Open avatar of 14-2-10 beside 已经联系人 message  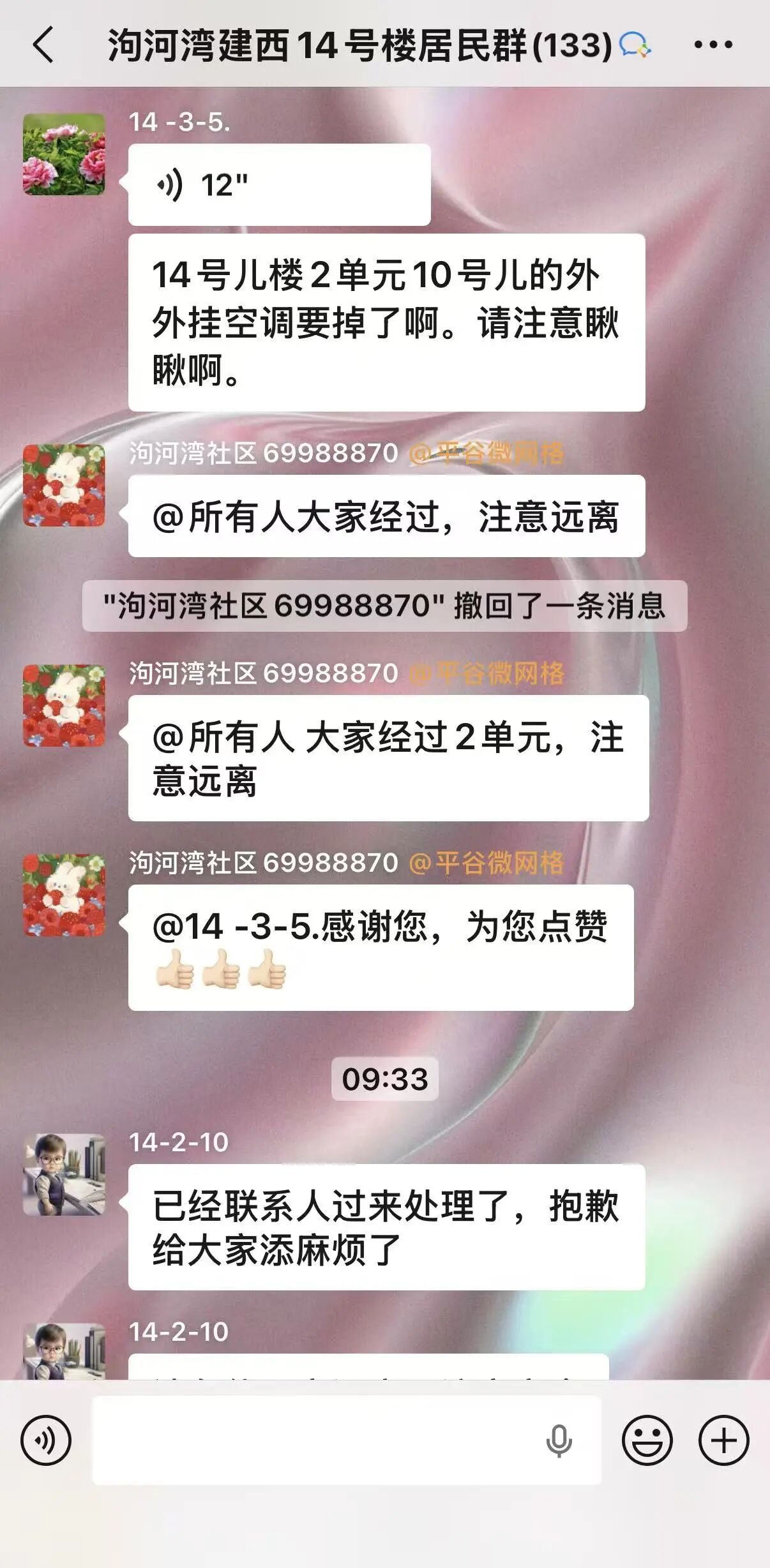click(64, 1174)
